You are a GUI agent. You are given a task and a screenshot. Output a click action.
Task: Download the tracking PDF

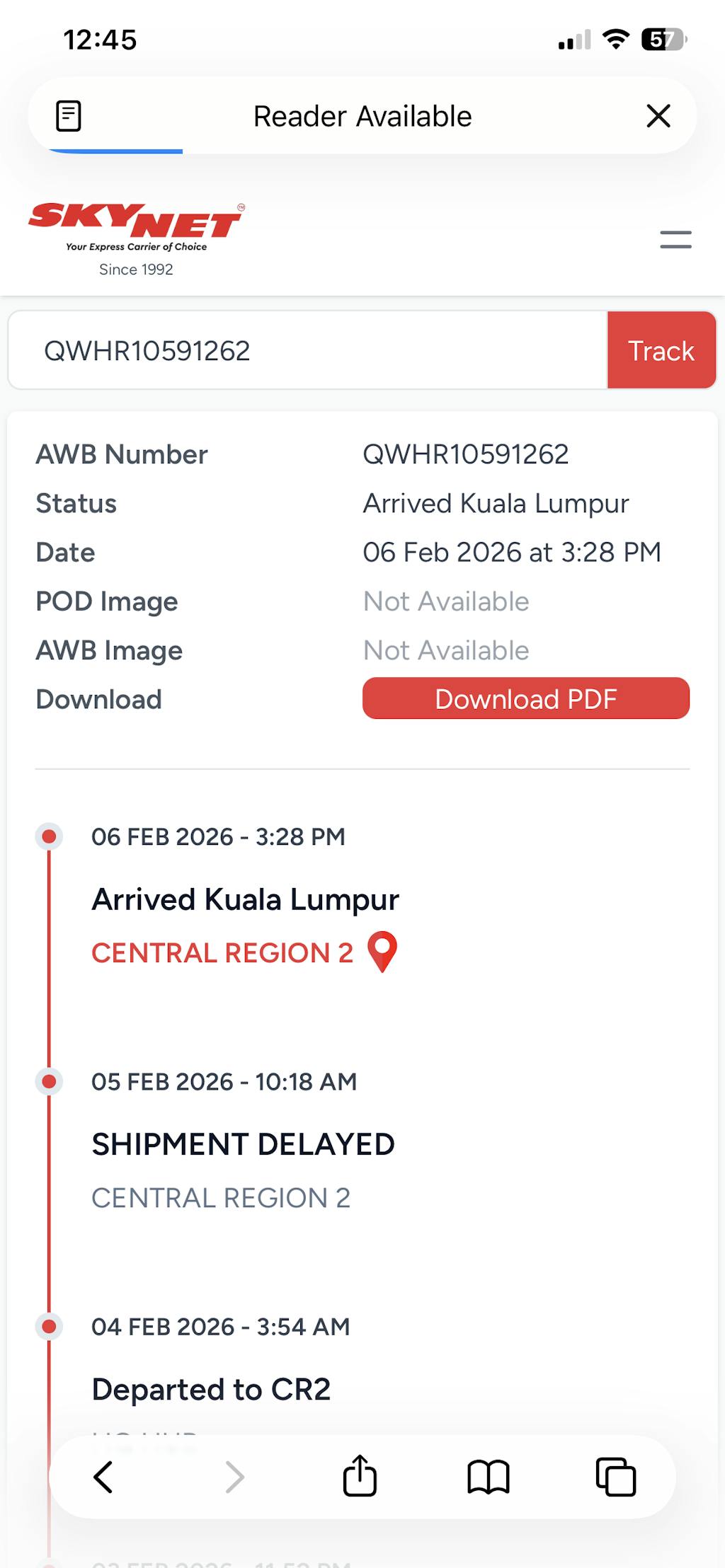525,699
